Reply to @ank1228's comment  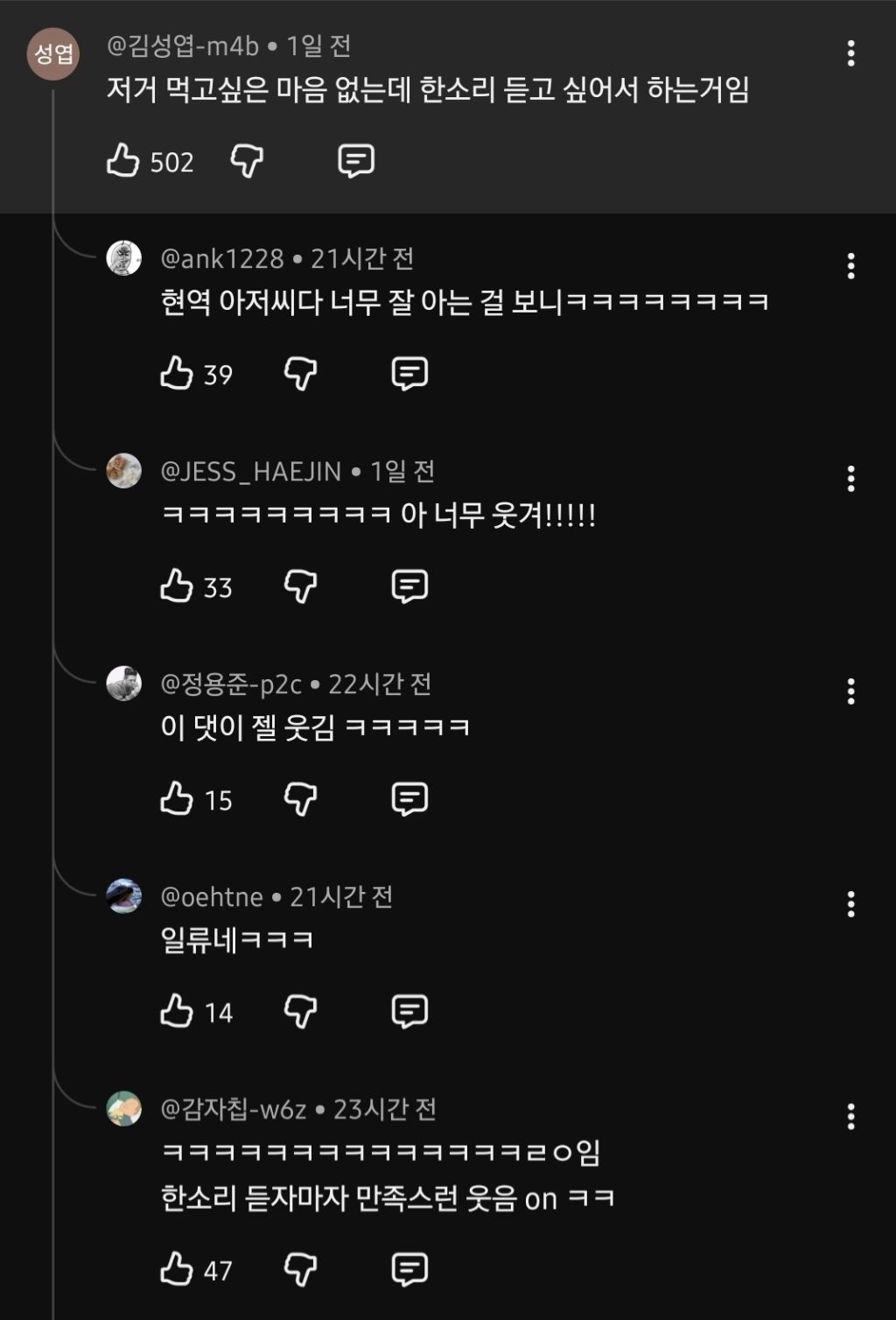(409, 374)
